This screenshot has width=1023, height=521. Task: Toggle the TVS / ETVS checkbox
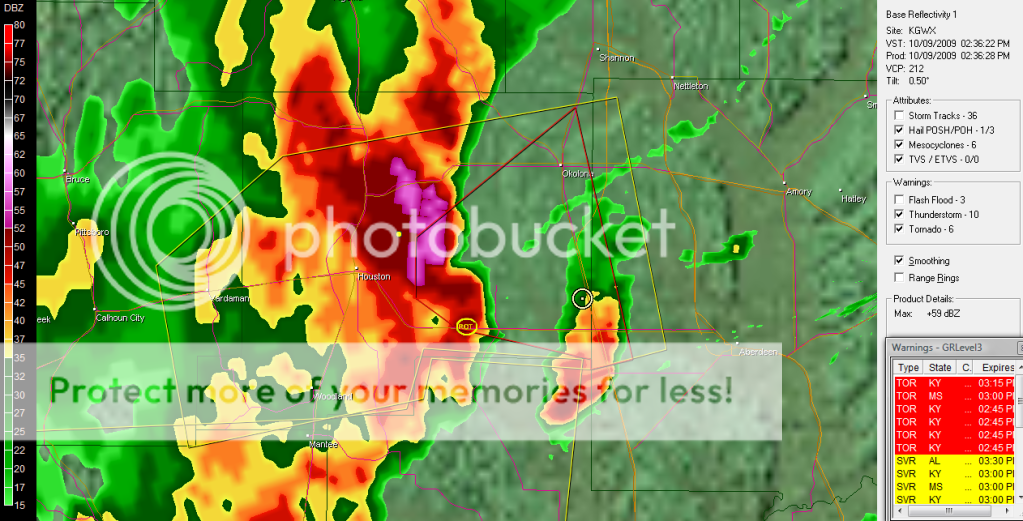[x=899, y=158]
